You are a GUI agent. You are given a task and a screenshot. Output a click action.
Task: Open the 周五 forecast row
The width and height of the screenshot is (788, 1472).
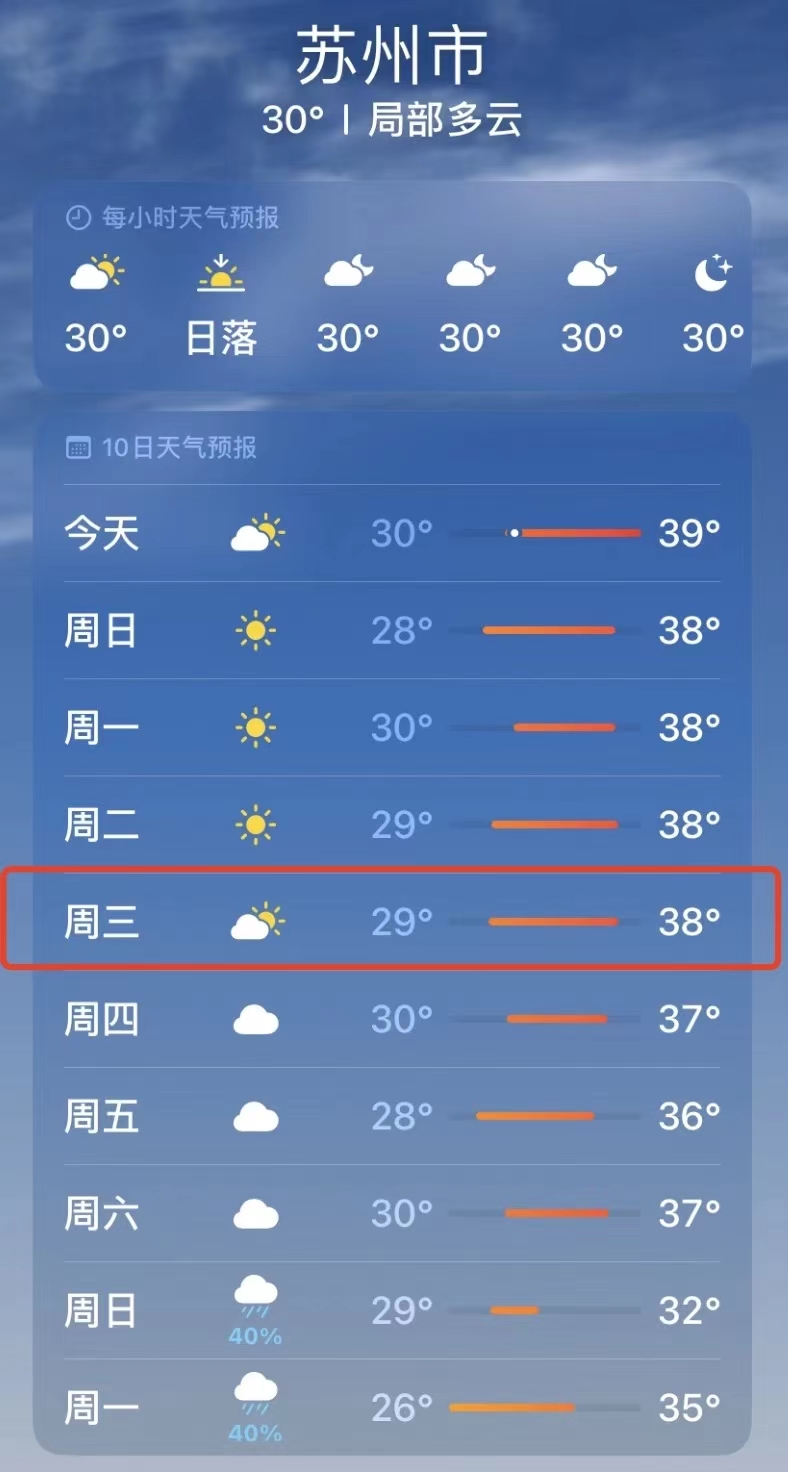392,1116
